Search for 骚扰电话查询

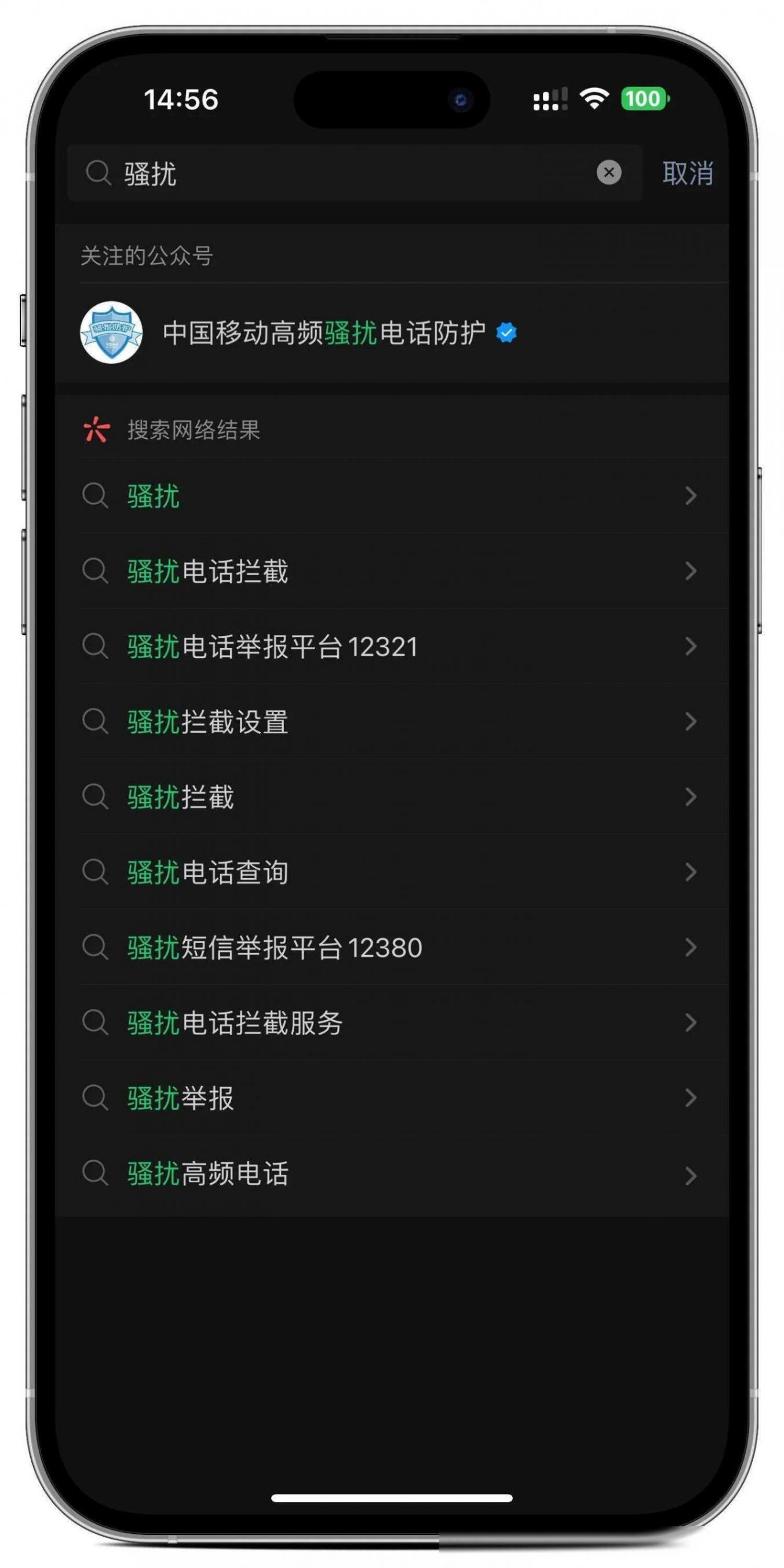(392, 872)
